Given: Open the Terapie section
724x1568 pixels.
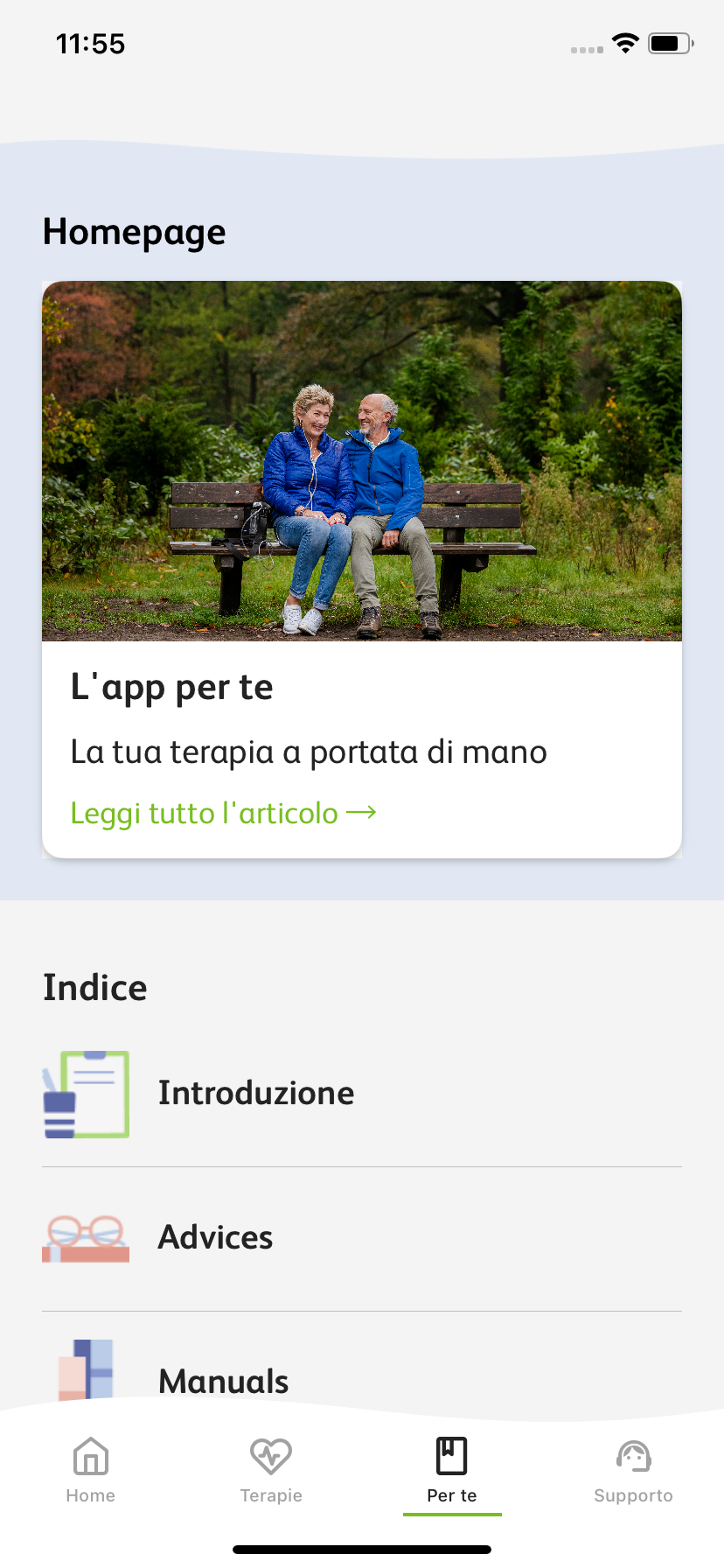Looking at the screenshot, I should click(x=271, y=1470).
